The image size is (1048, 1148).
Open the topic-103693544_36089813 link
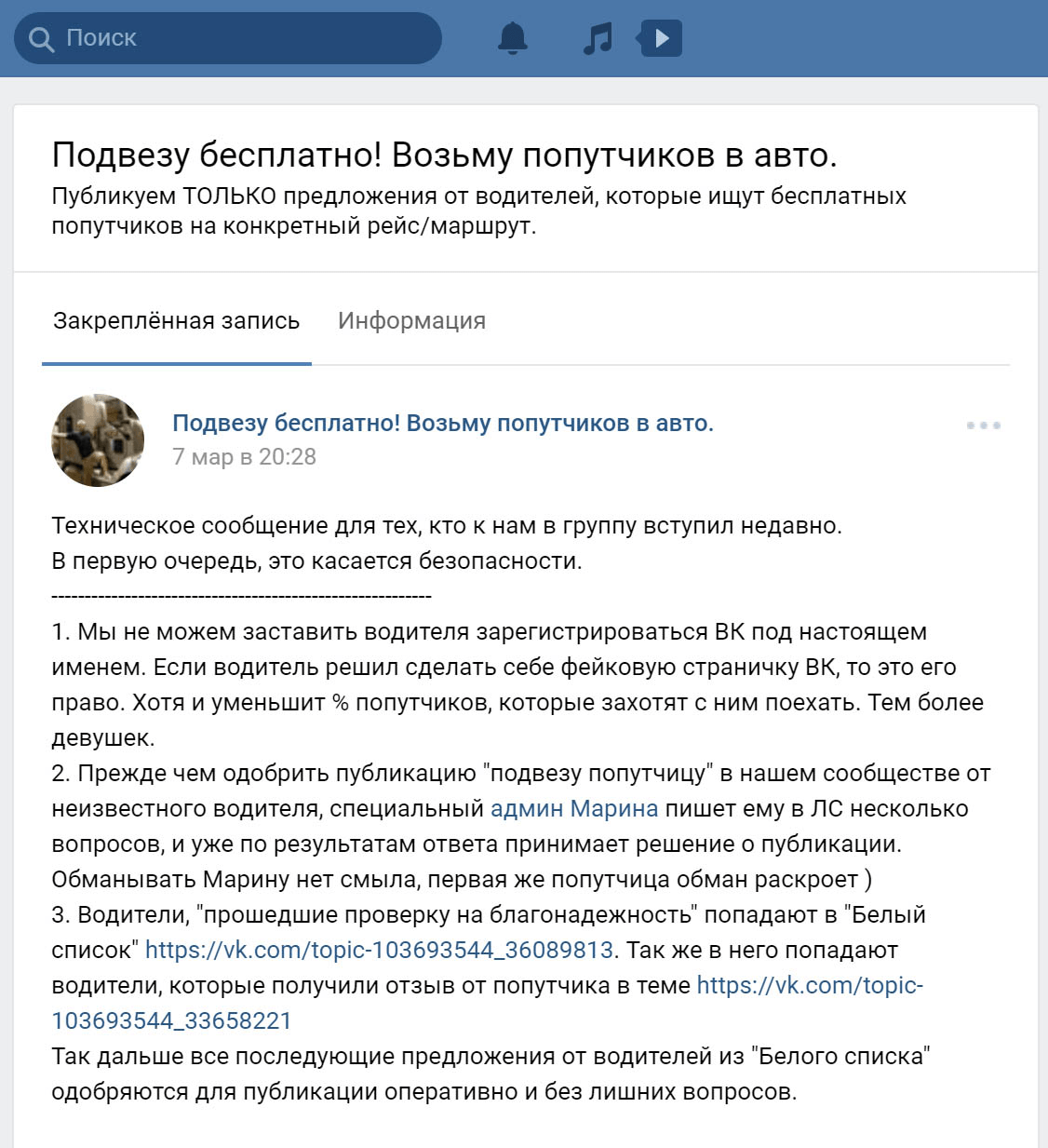[379, 950]
